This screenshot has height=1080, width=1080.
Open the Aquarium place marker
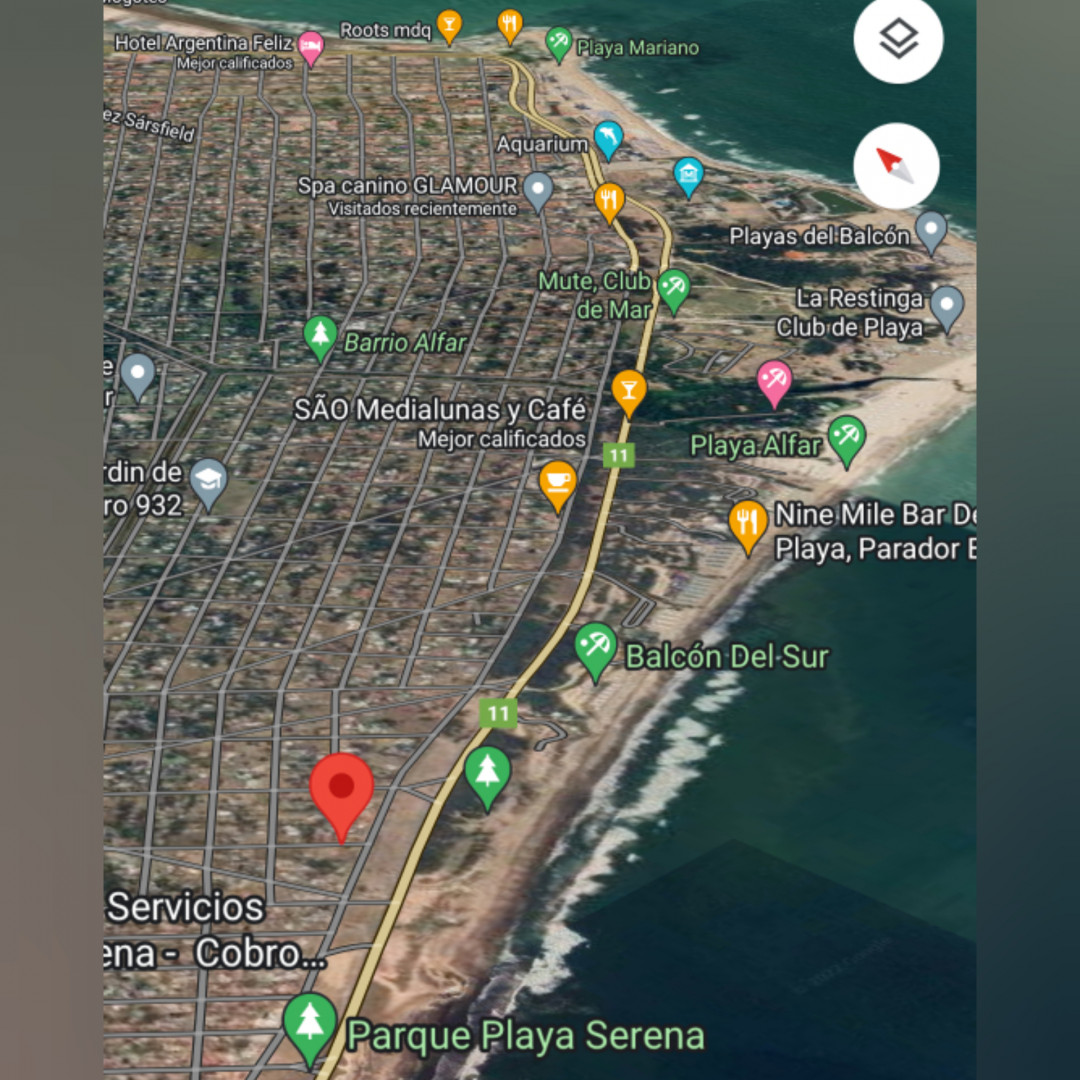pos(608,139)
